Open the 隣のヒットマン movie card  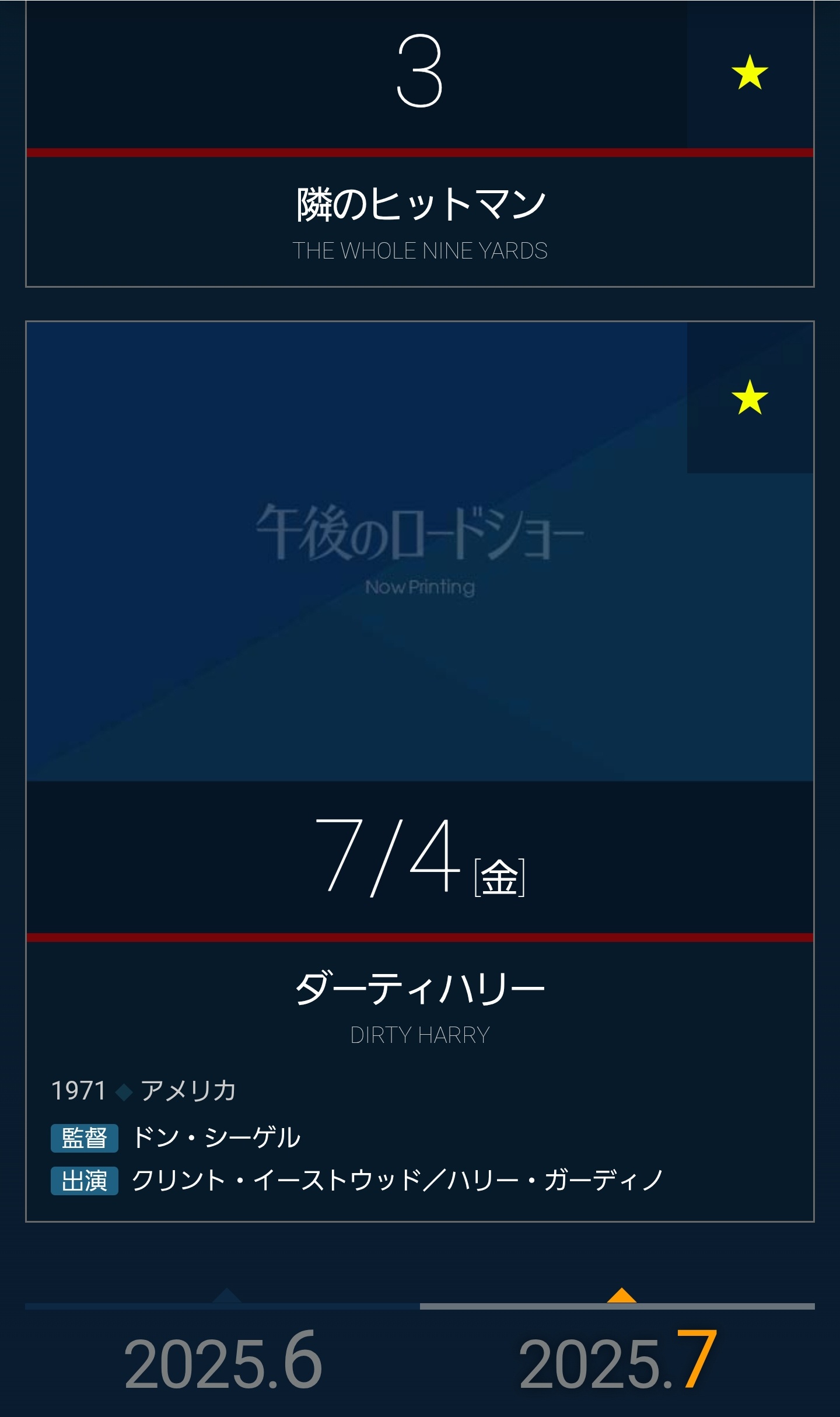[x=420, y=144]
